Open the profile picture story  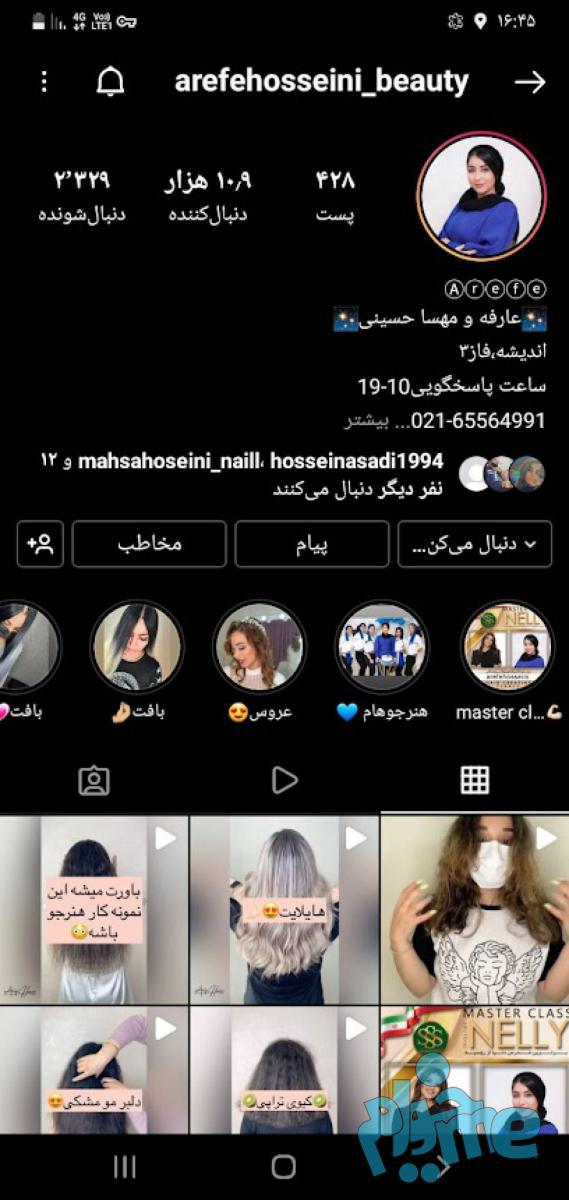coord(482,195)
